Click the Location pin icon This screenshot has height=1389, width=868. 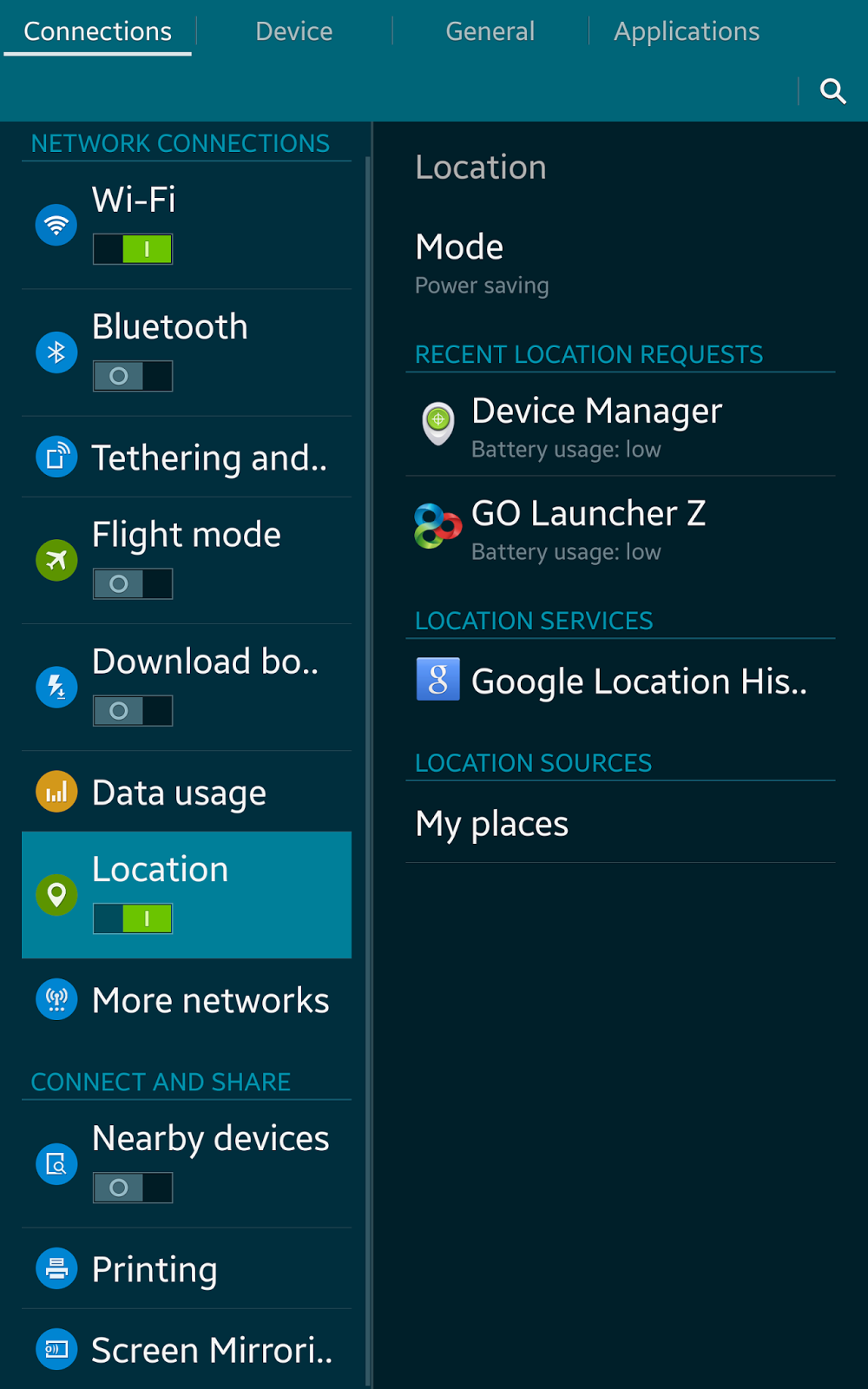56,895
